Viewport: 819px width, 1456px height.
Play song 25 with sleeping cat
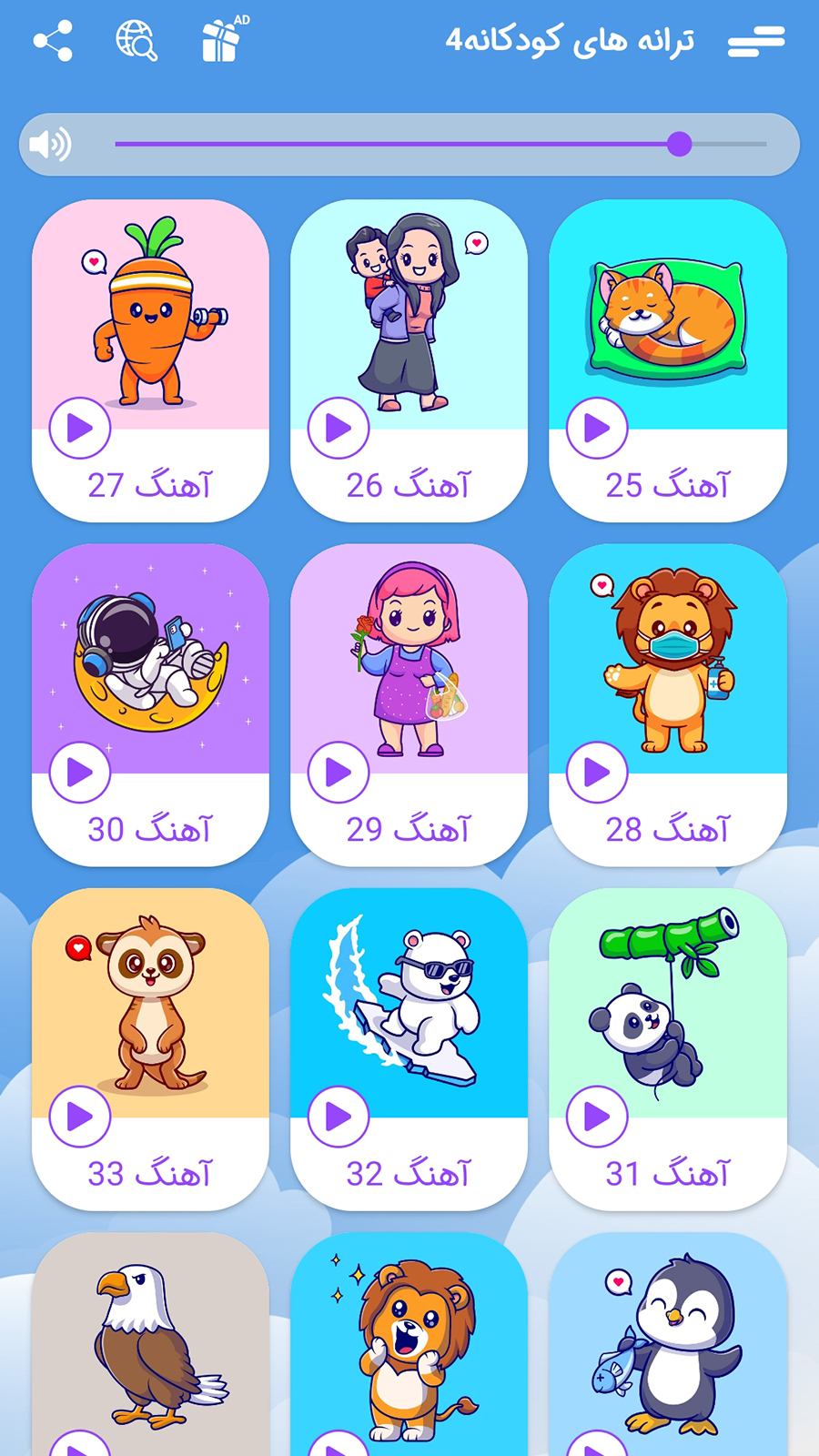pos(597,428)
